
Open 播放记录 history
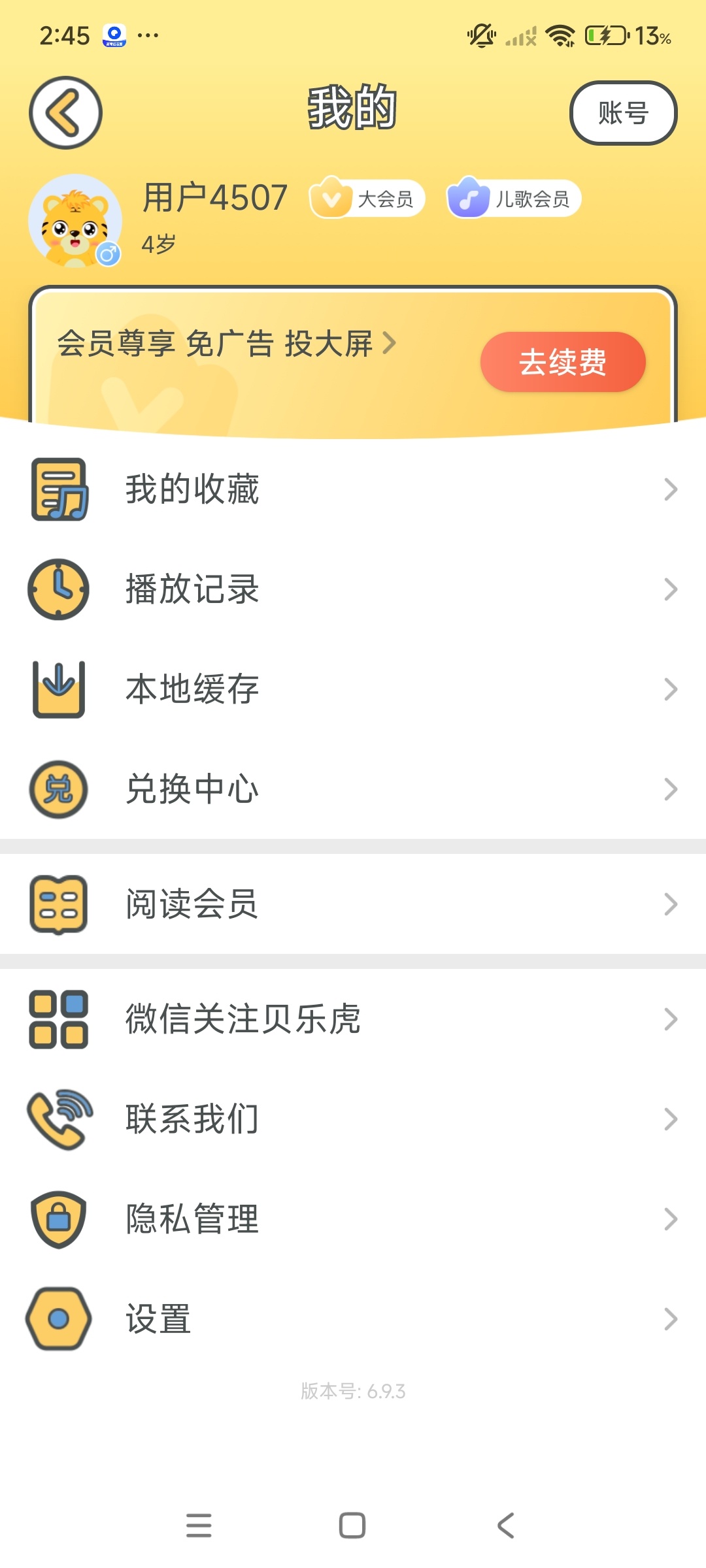click(x=353, y=589)
